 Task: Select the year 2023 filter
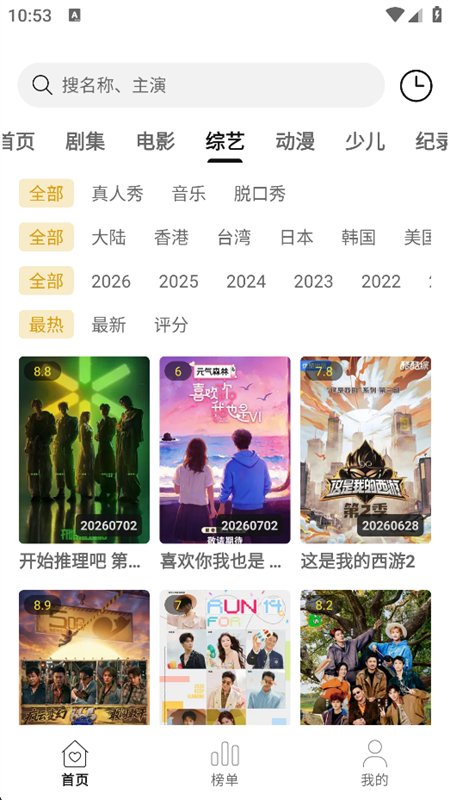[x=313, y=281]
